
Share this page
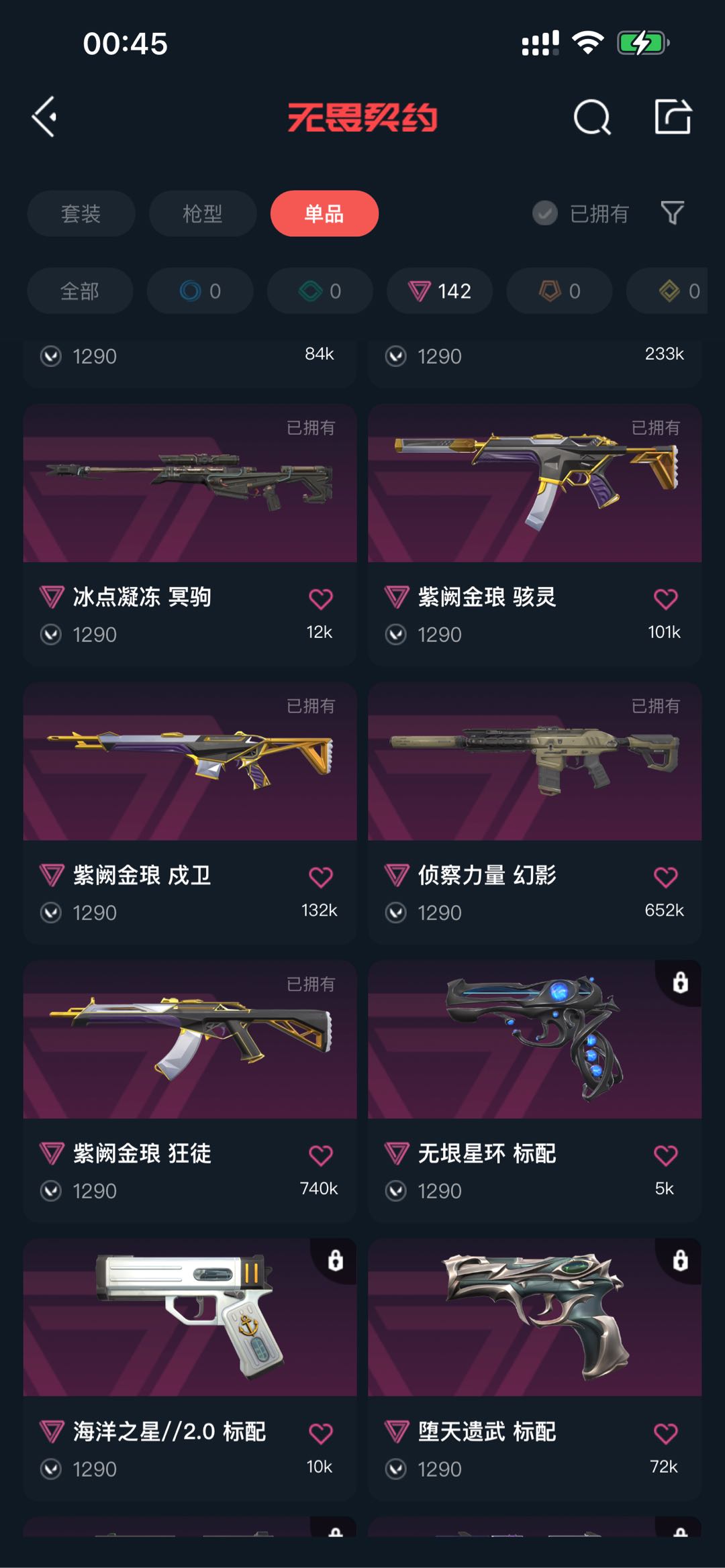click(x=673, y=117)
